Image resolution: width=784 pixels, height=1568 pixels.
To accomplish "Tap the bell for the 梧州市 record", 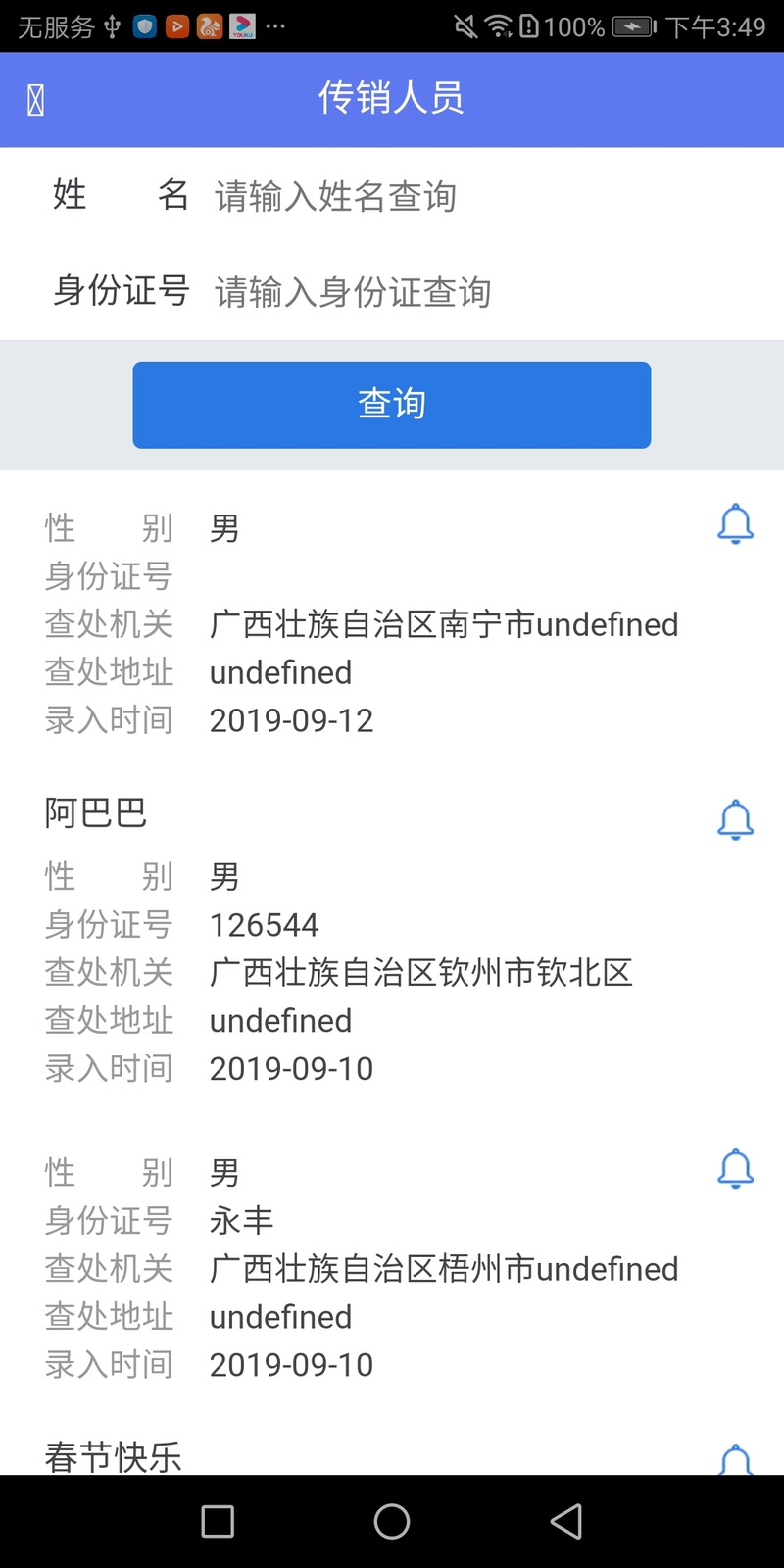I will coord(735,1168).
